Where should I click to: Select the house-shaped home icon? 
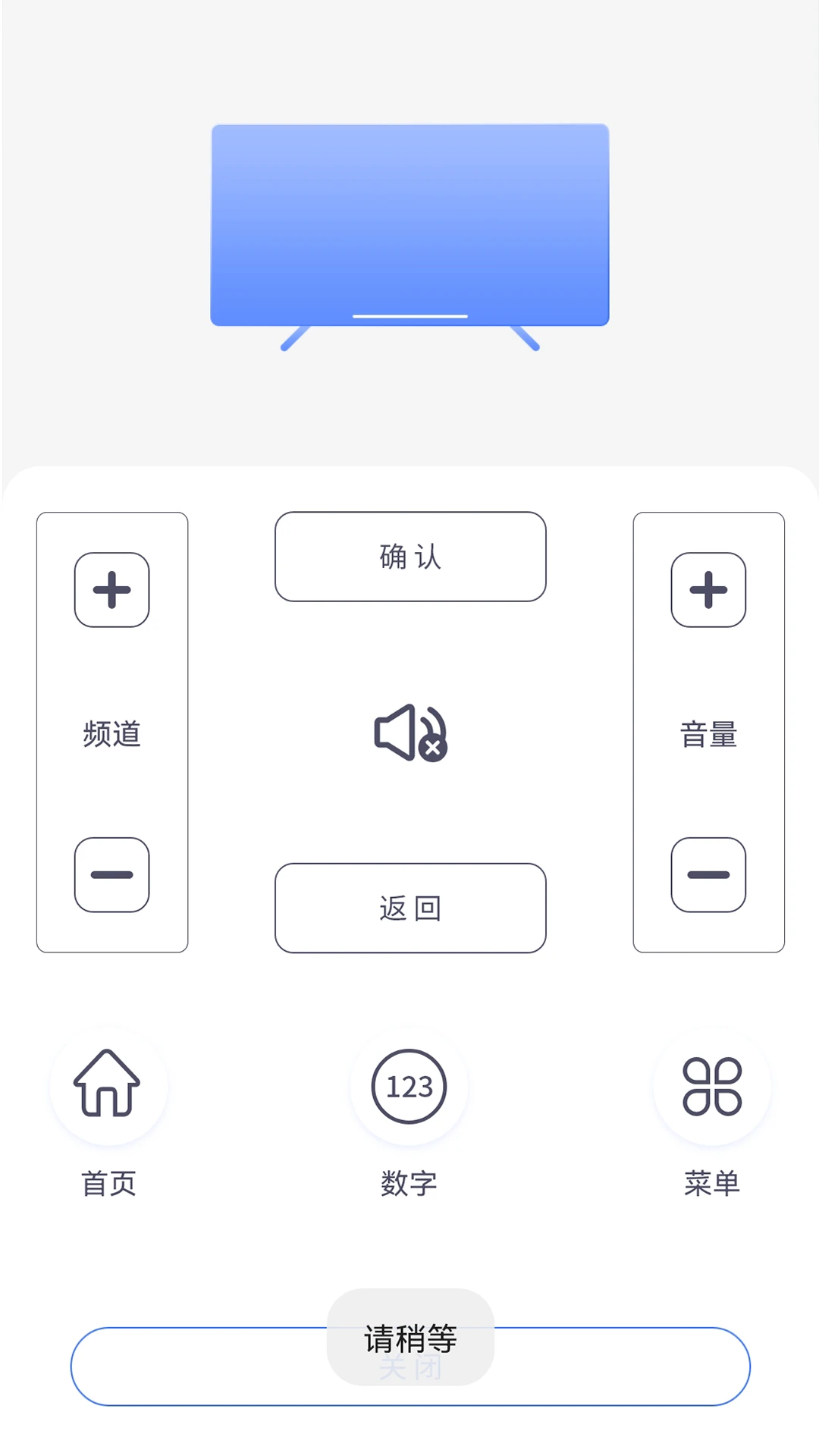pos(107,1087)
